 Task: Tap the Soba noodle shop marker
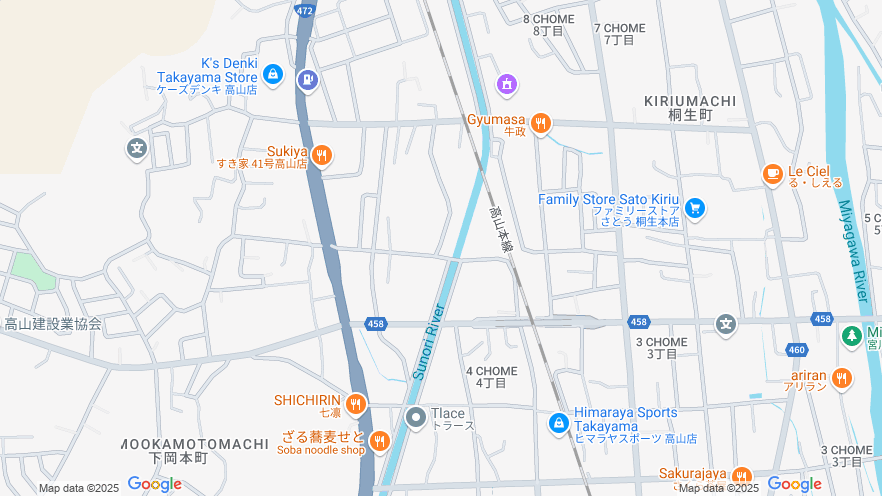coord(379,440)
